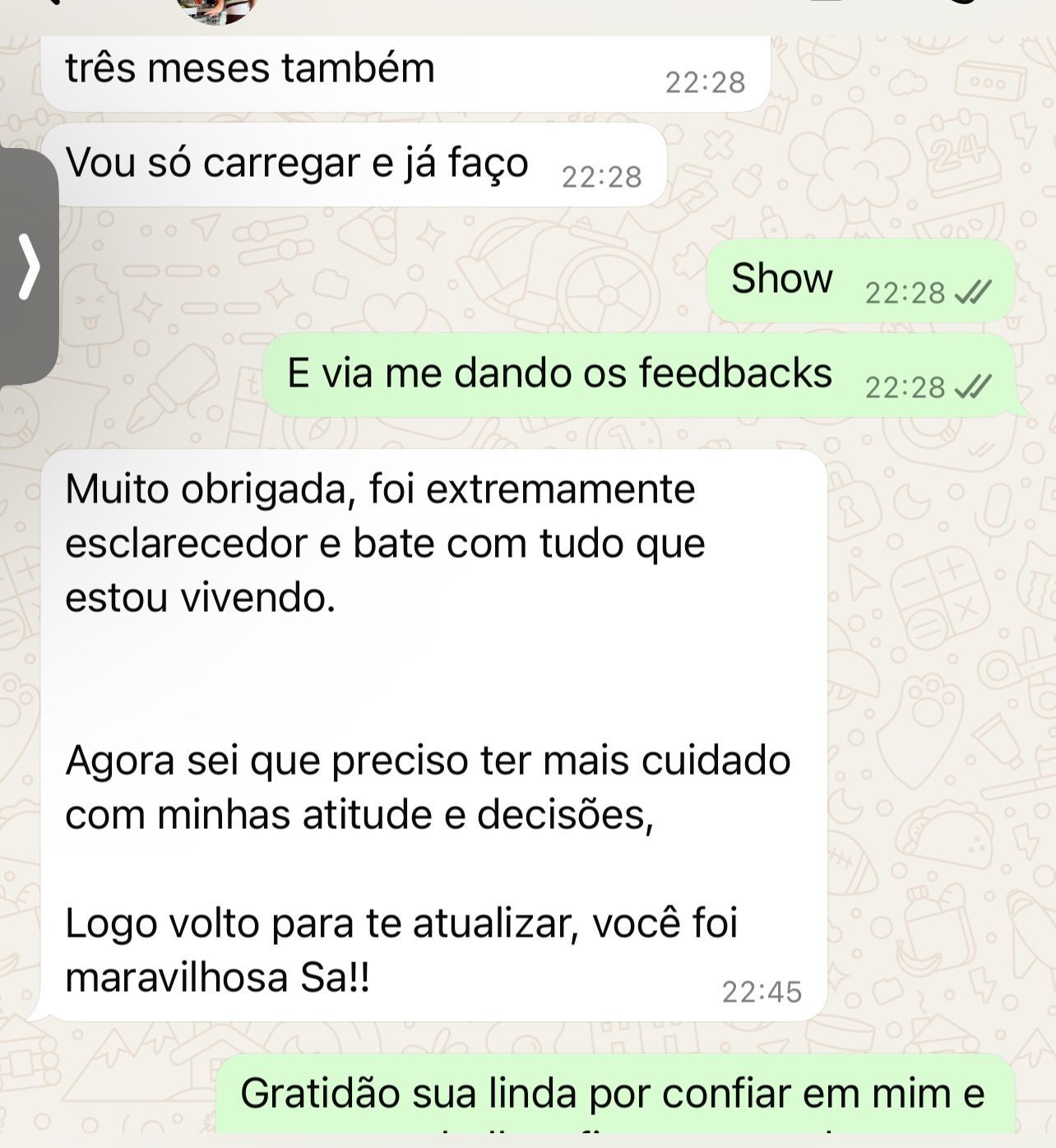
Task: Open the contact's profile photo in header
Action: (x=216, y=10)
